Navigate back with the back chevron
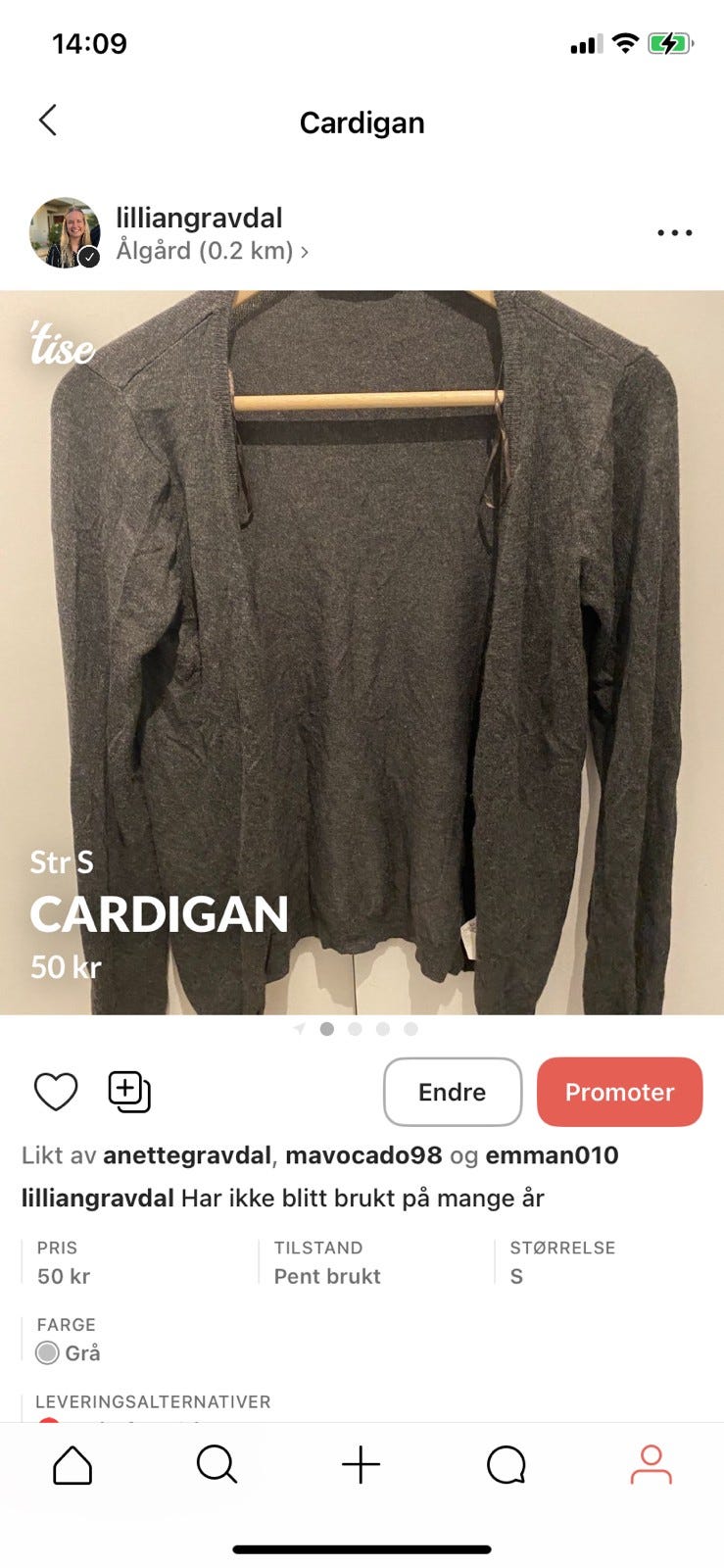Screen dimensions: 724x1568 (x=46, y=120)
